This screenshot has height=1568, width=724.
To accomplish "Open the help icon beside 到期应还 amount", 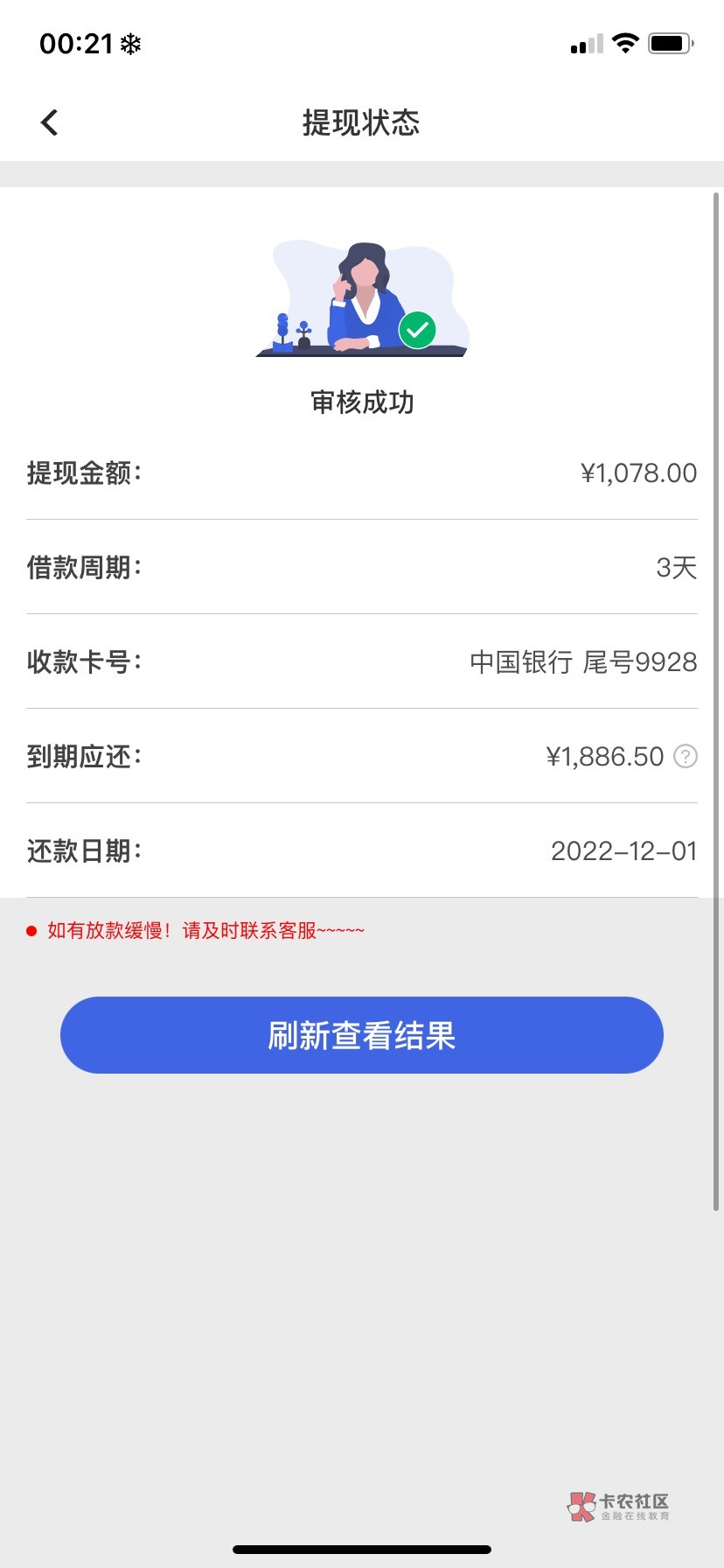I will 686,756.
